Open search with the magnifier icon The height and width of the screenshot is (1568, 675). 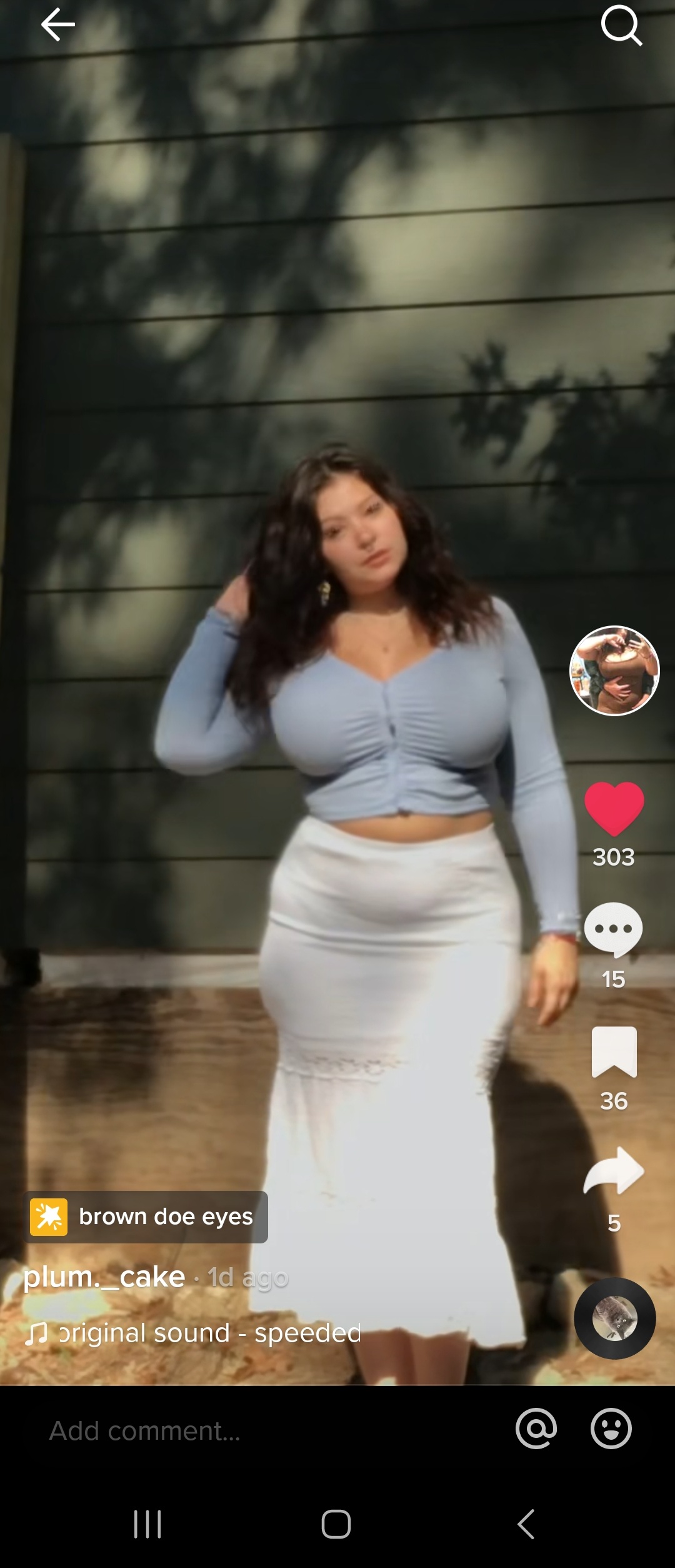click(x=621, y=26)
